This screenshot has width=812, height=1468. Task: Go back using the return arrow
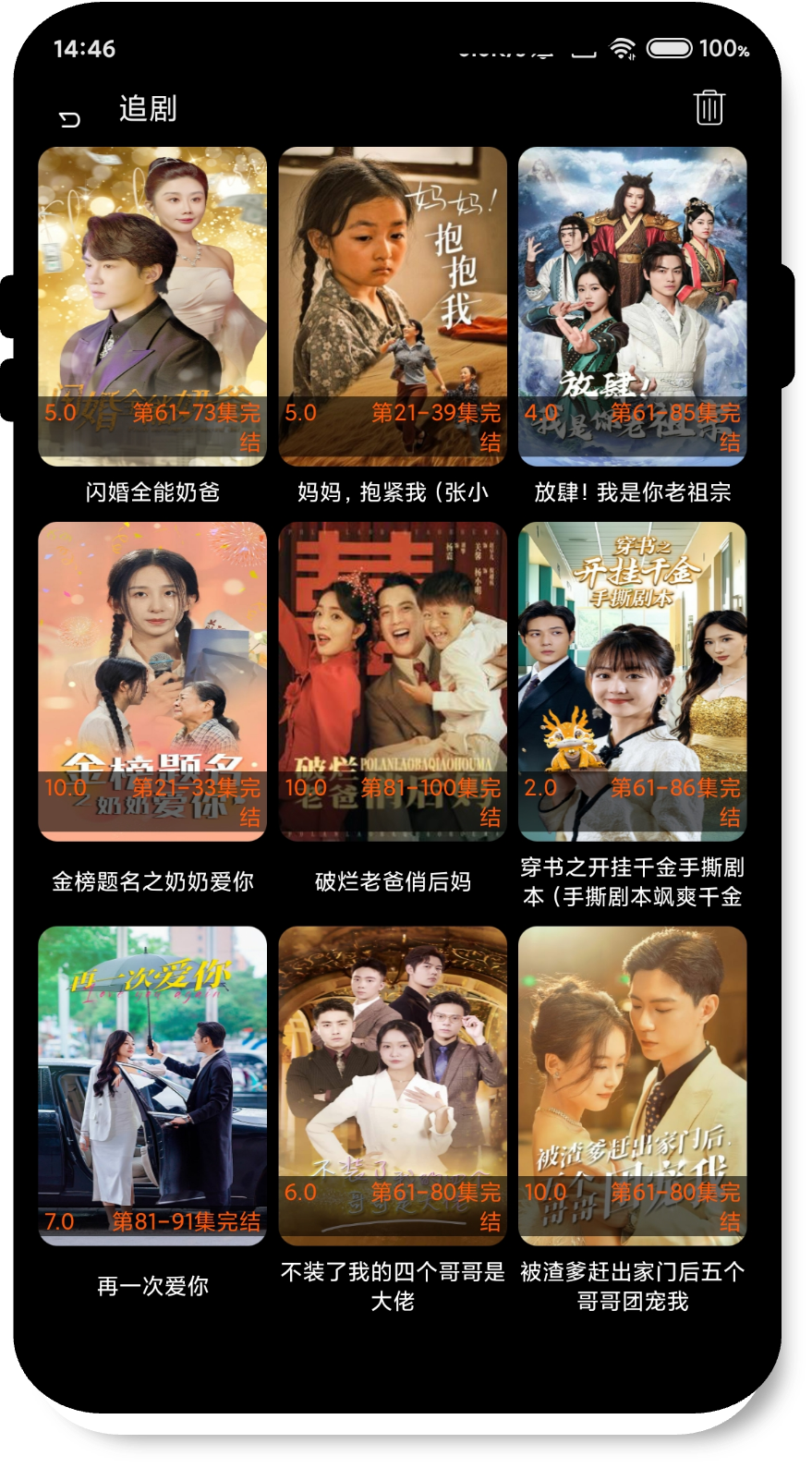pos(70,118)
